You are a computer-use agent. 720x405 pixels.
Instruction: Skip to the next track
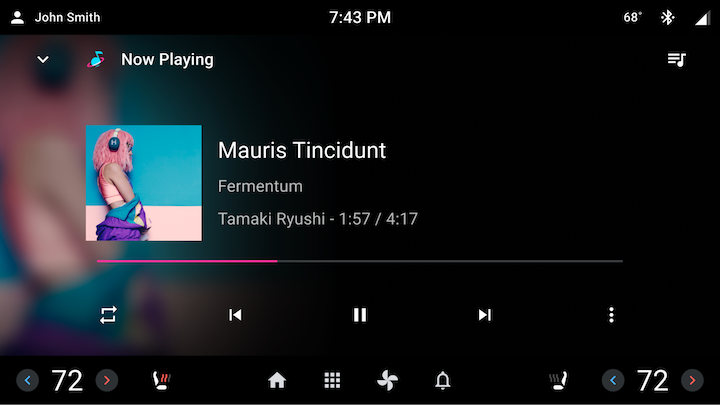485,315
